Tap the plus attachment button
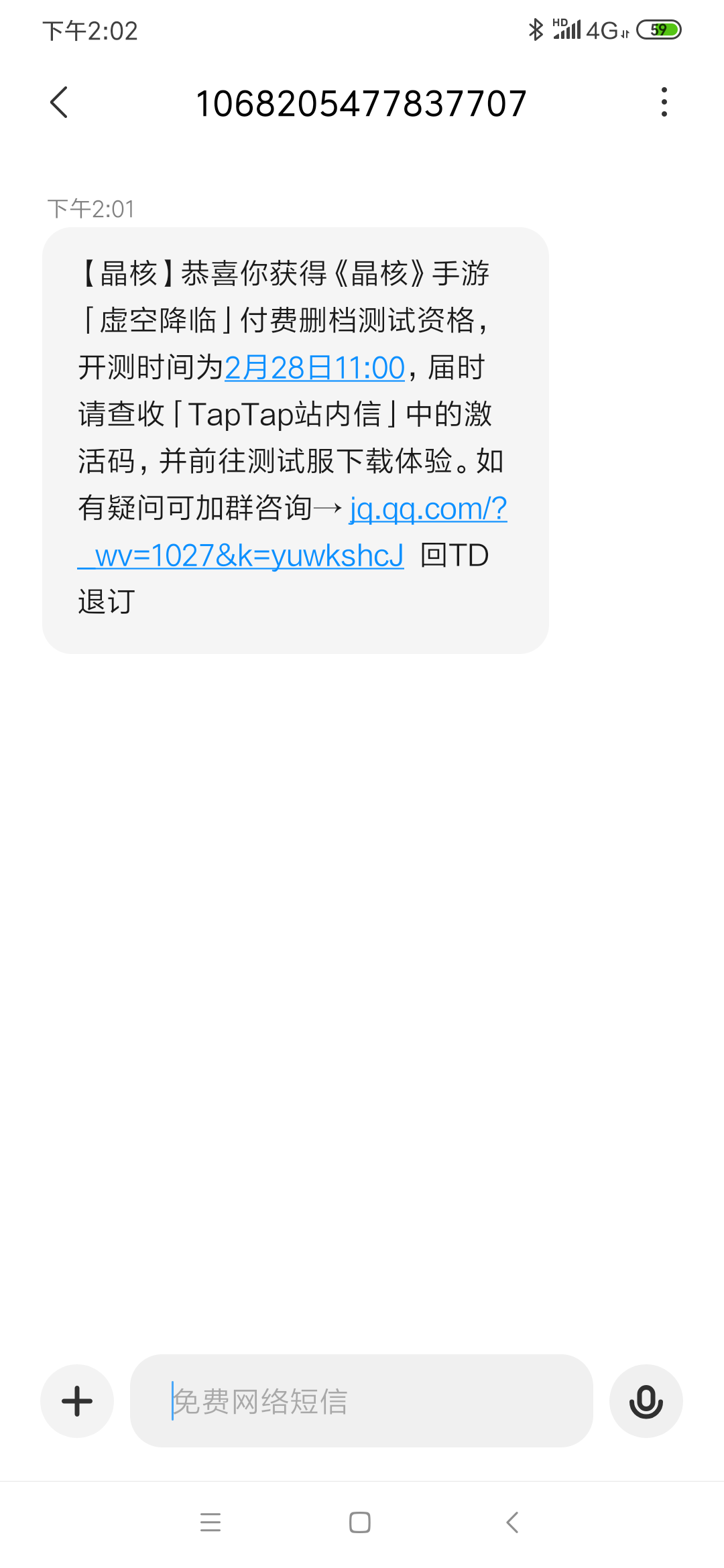The image size is (724, 1568). tap(77, 1401)
